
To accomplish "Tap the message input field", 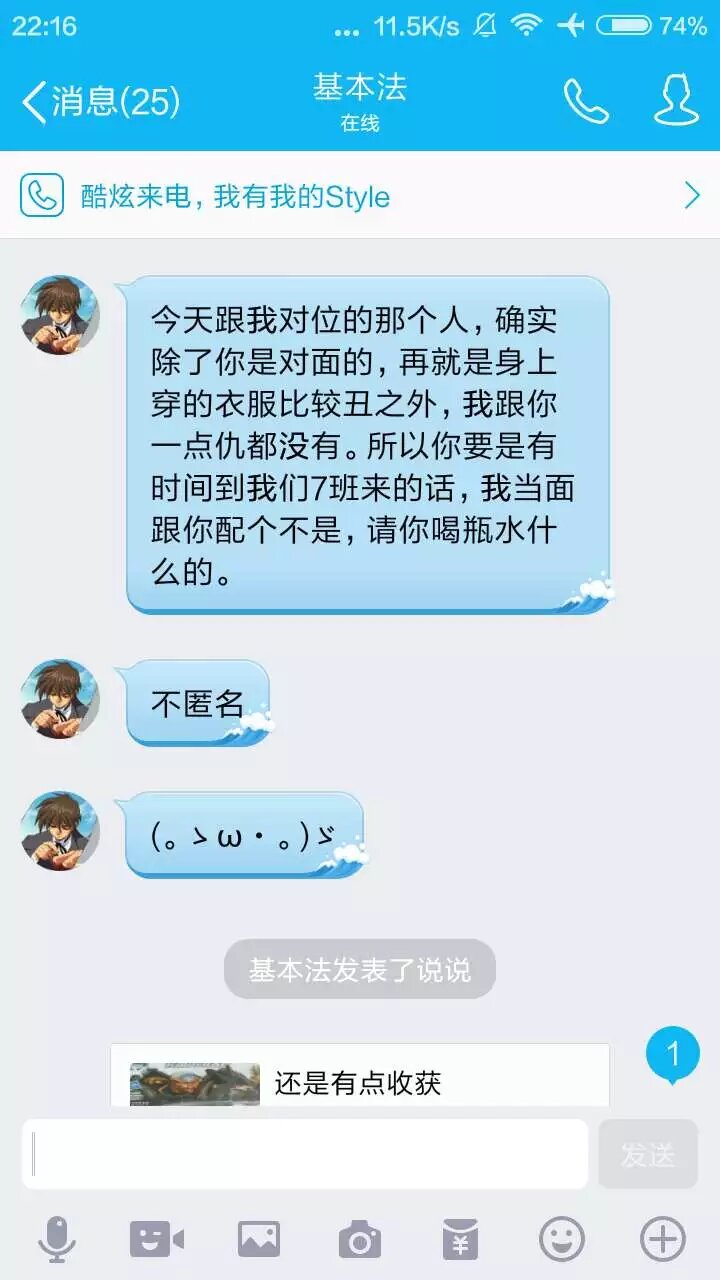I will (x=305, y=1154).
